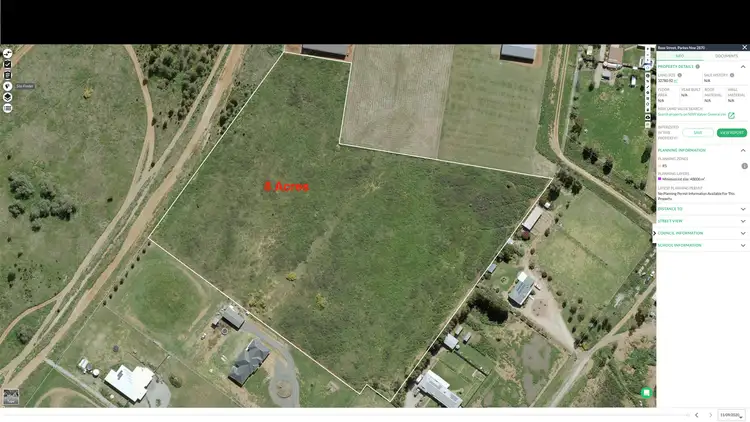Expand the School Information section
Image resolution: width=750 pixels, height=422 pixels.
coord(743,245)
